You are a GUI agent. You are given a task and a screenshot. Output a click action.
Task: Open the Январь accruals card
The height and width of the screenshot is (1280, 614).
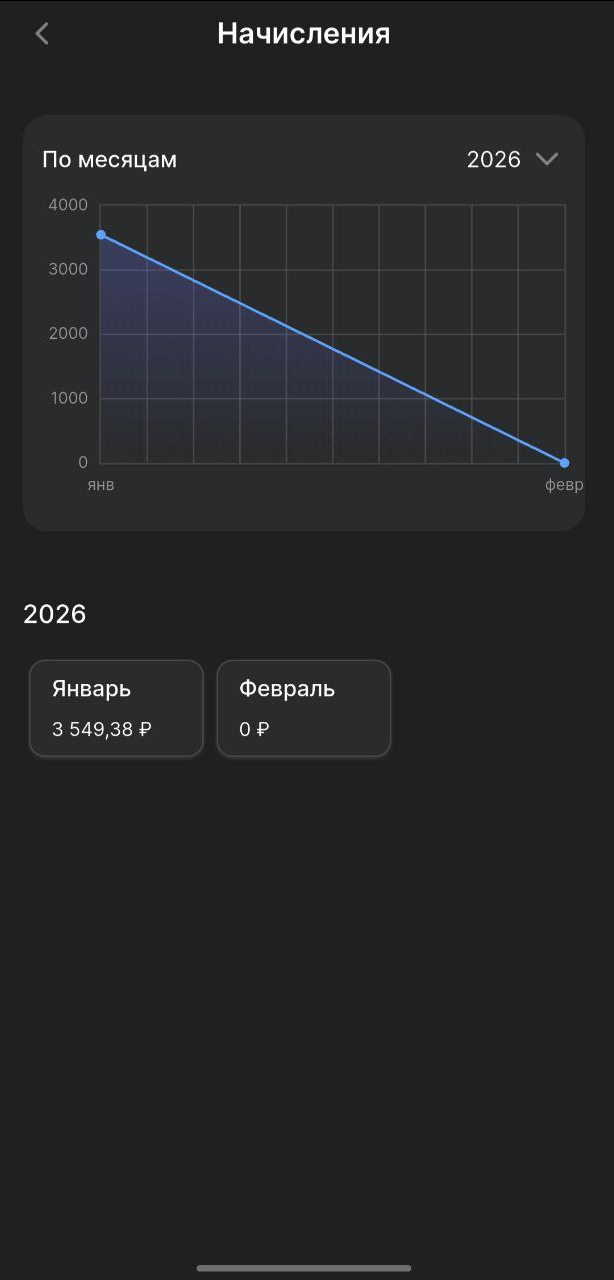pyautogui.click(x=116, y=708)
